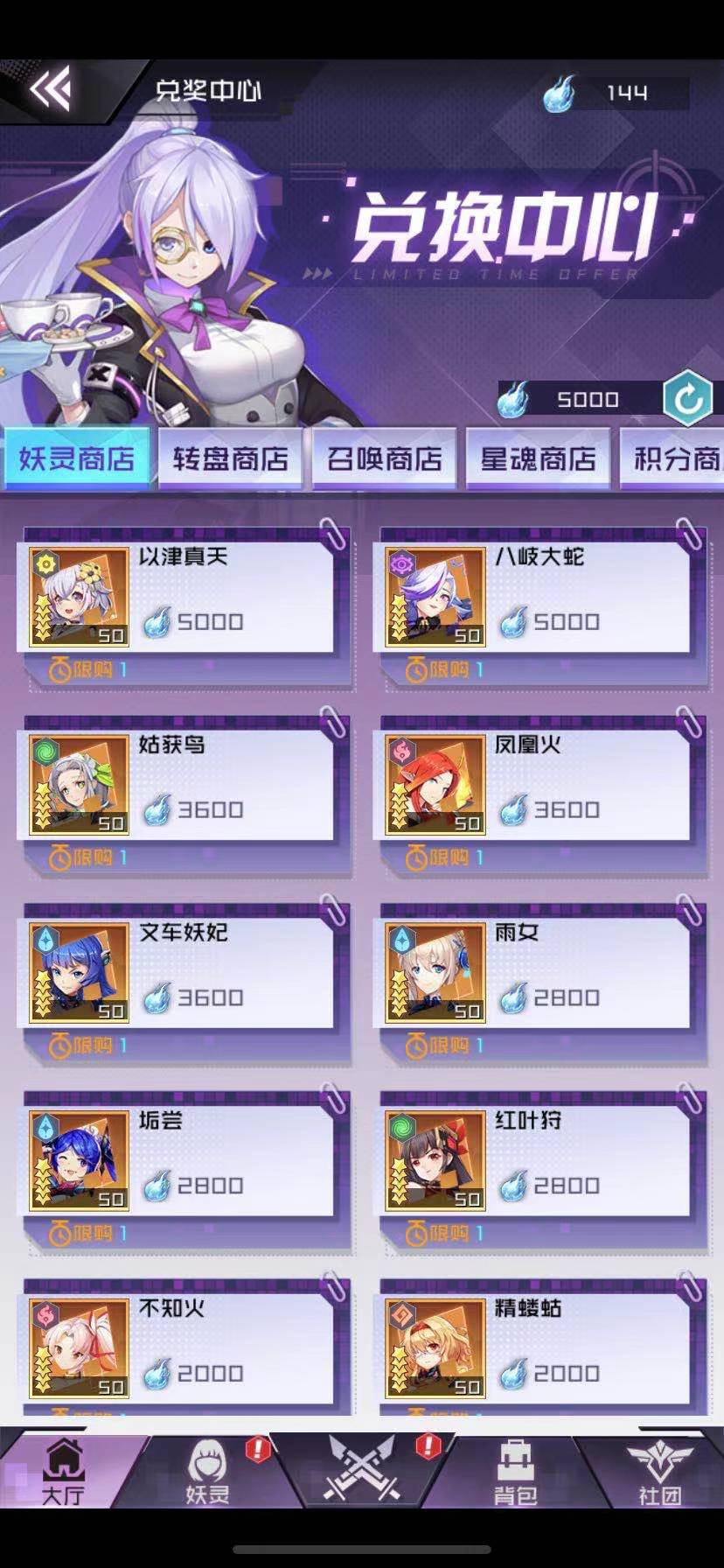The width and height of the screenshot is (724, 1568).
Task: Open the 社团 guild tab
Action: coord(659,1472)
